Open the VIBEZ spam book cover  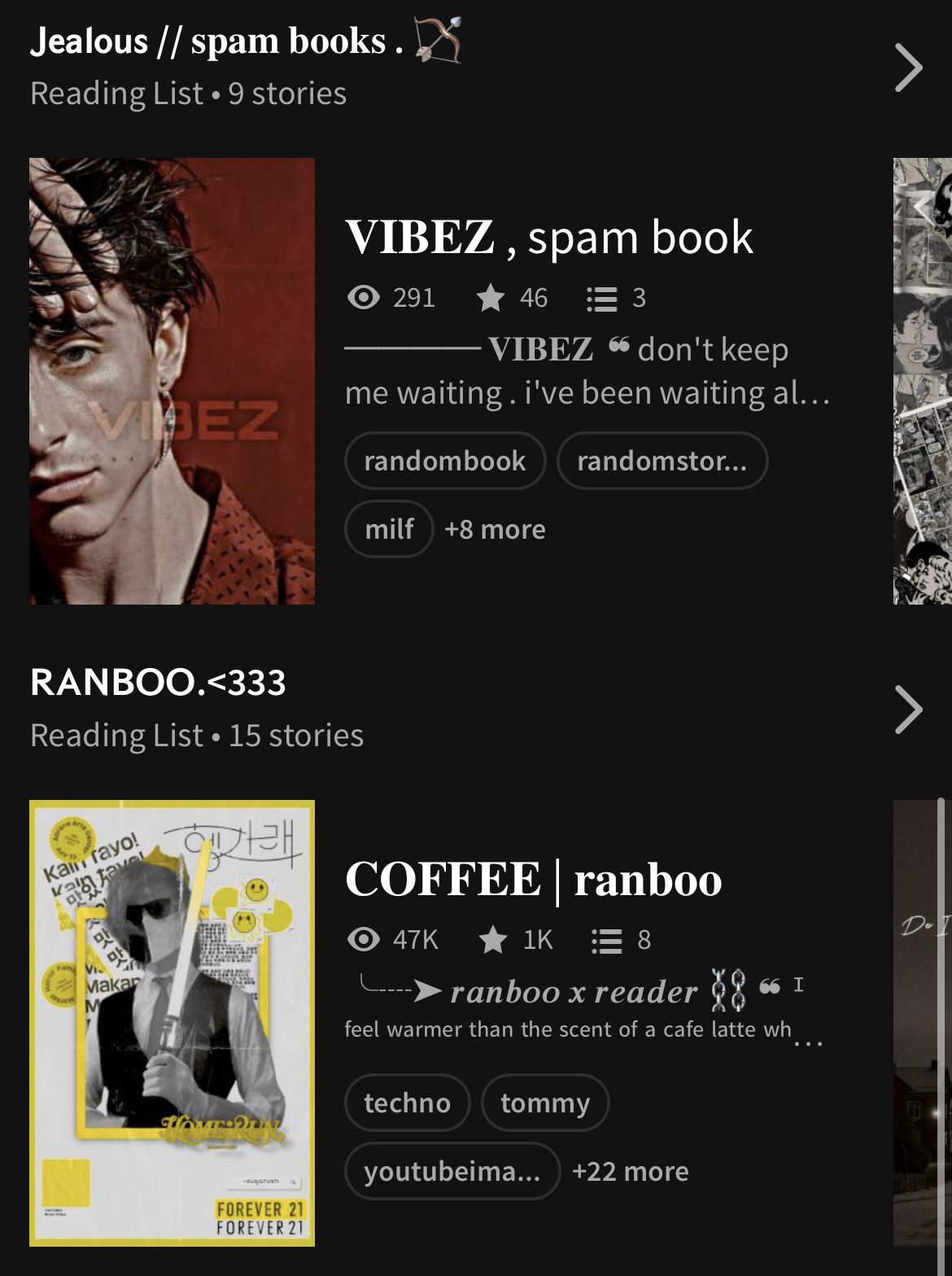(x=172, y=381)
